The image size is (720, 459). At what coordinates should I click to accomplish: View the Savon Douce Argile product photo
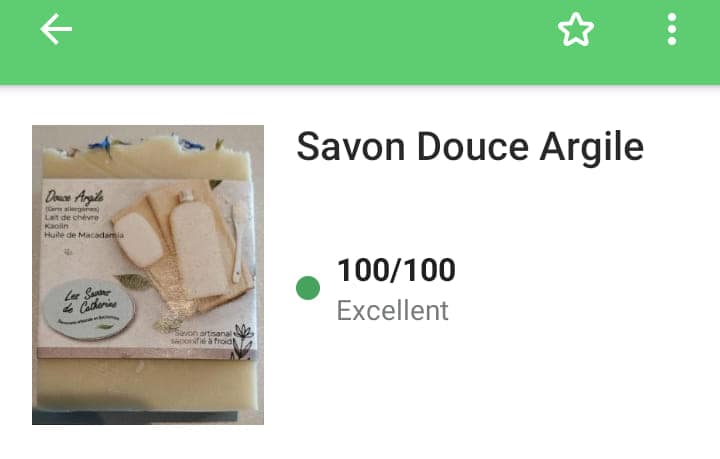click(x=148, y=274)
